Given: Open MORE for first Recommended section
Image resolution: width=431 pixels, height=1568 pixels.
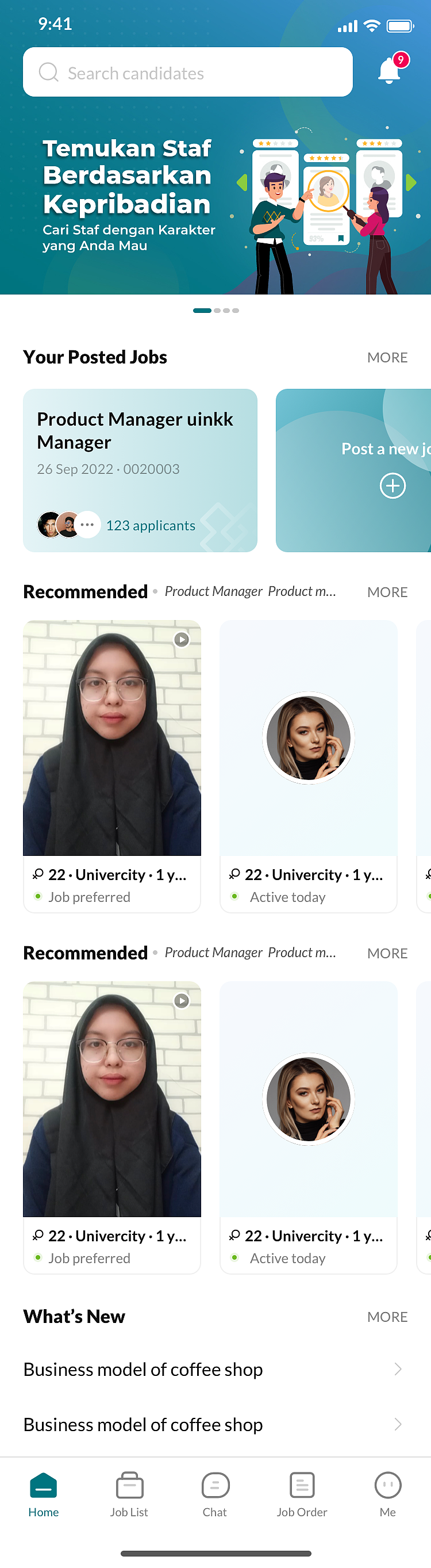Looking at the screenshot, I should pyautogui.click(x=387, y=592).
